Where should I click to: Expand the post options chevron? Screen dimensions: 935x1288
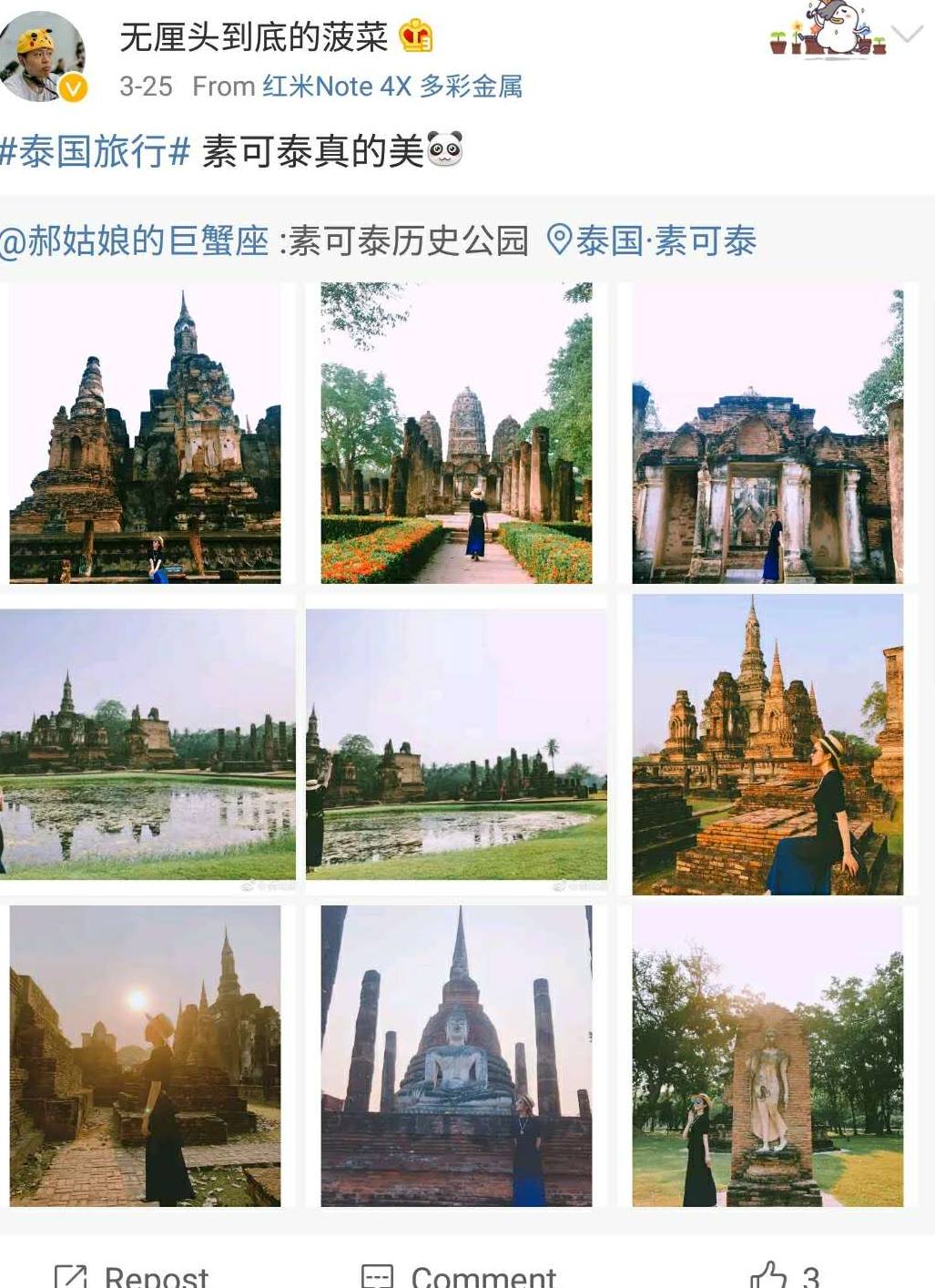[907, 36]
